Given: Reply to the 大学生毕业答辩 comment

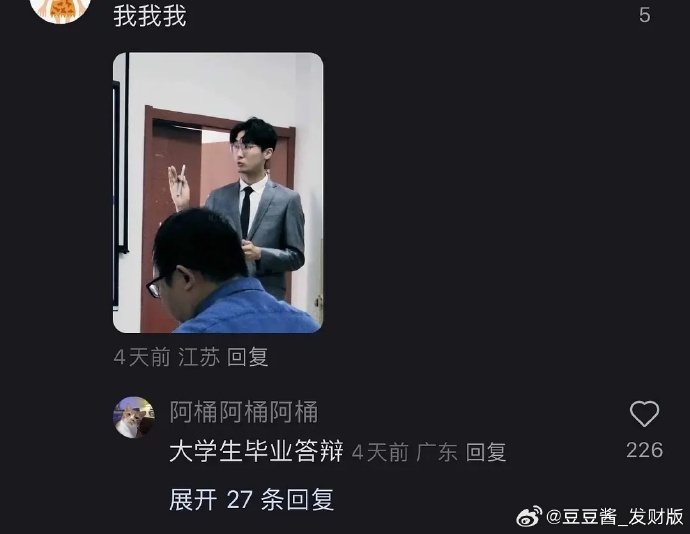Looking at the screenshot, I should tap(486, 452).
